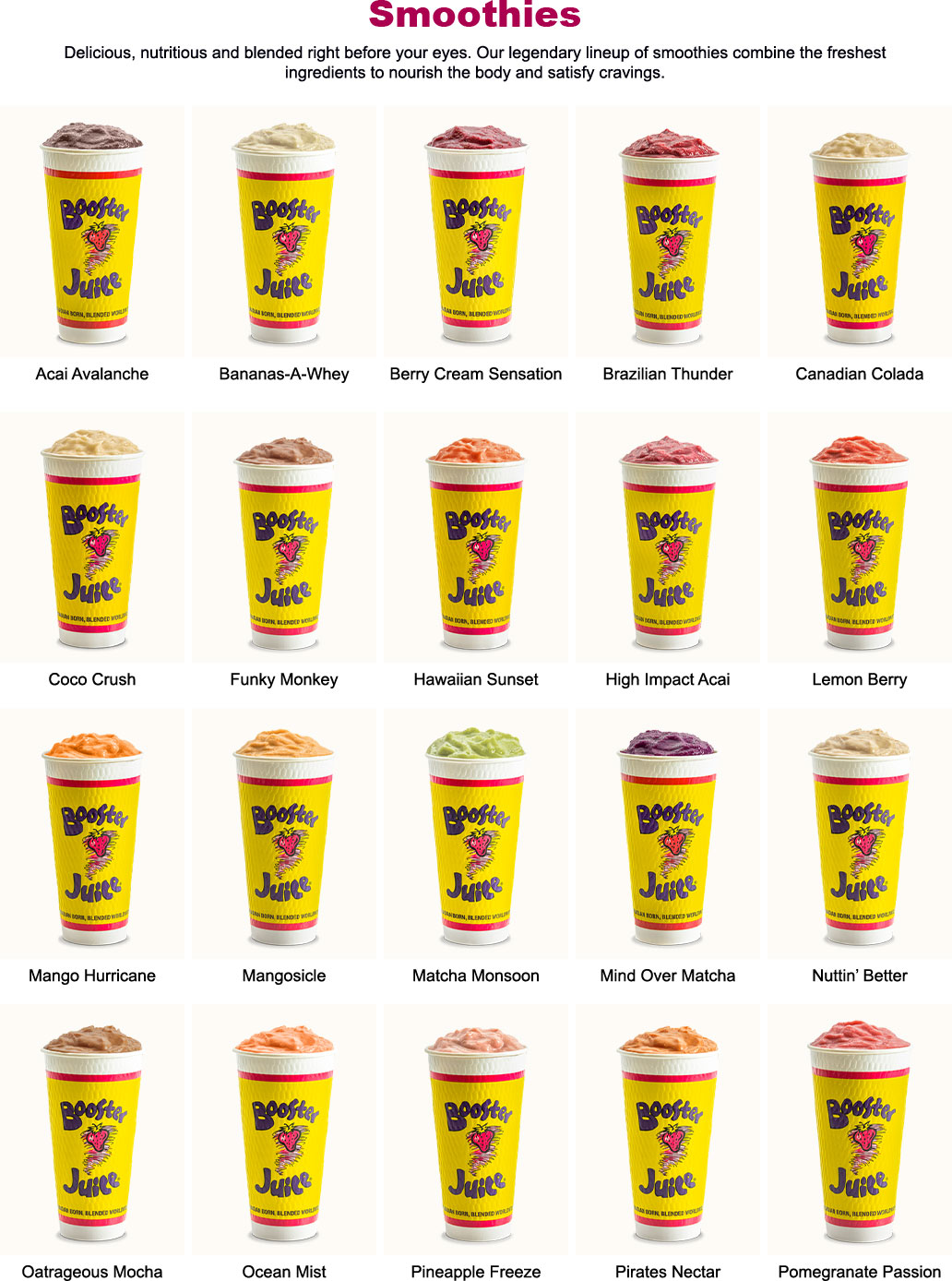This screenshot has height=1281, width=952.
Task: View the Hawaiian Sunset smoothie
Action: pos(476,538)
